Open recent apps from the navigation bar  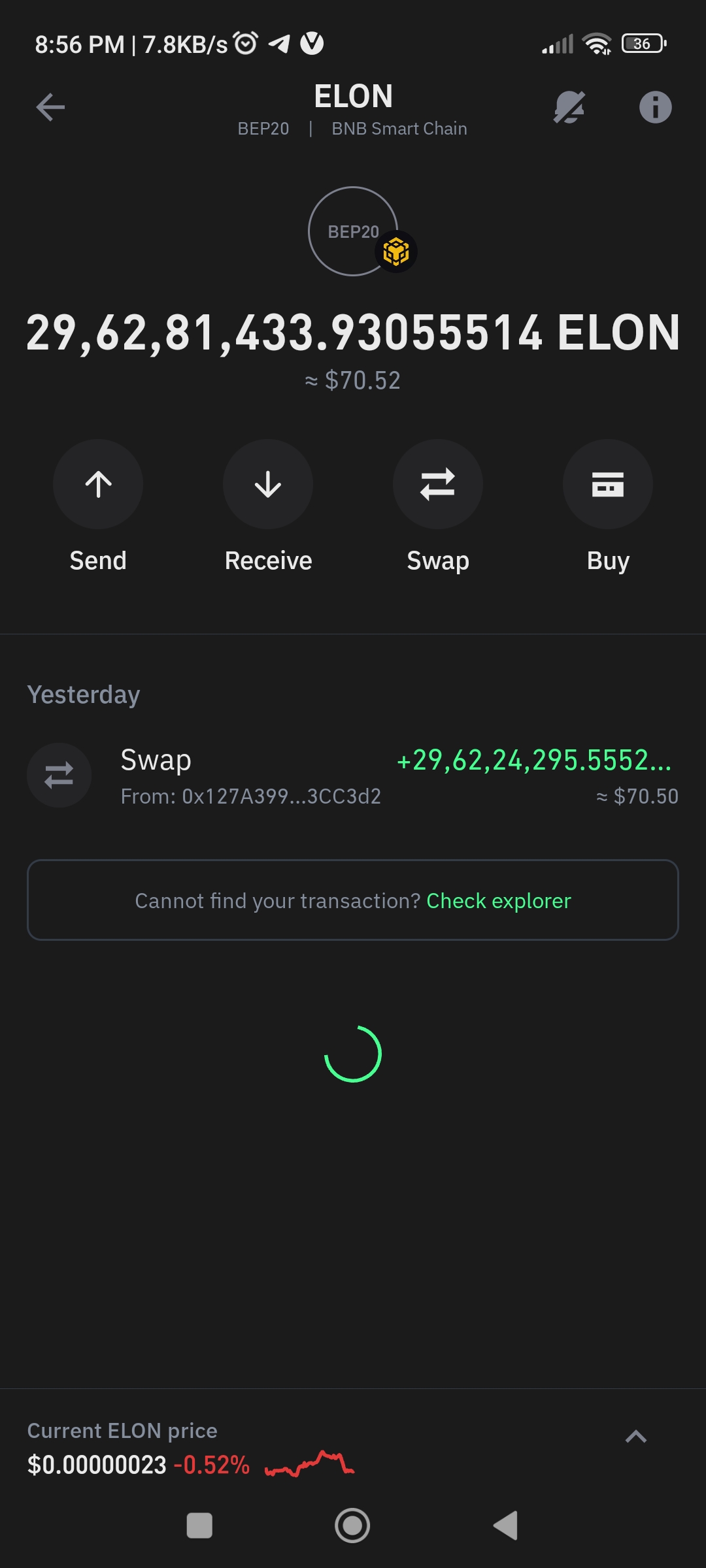199,1526
